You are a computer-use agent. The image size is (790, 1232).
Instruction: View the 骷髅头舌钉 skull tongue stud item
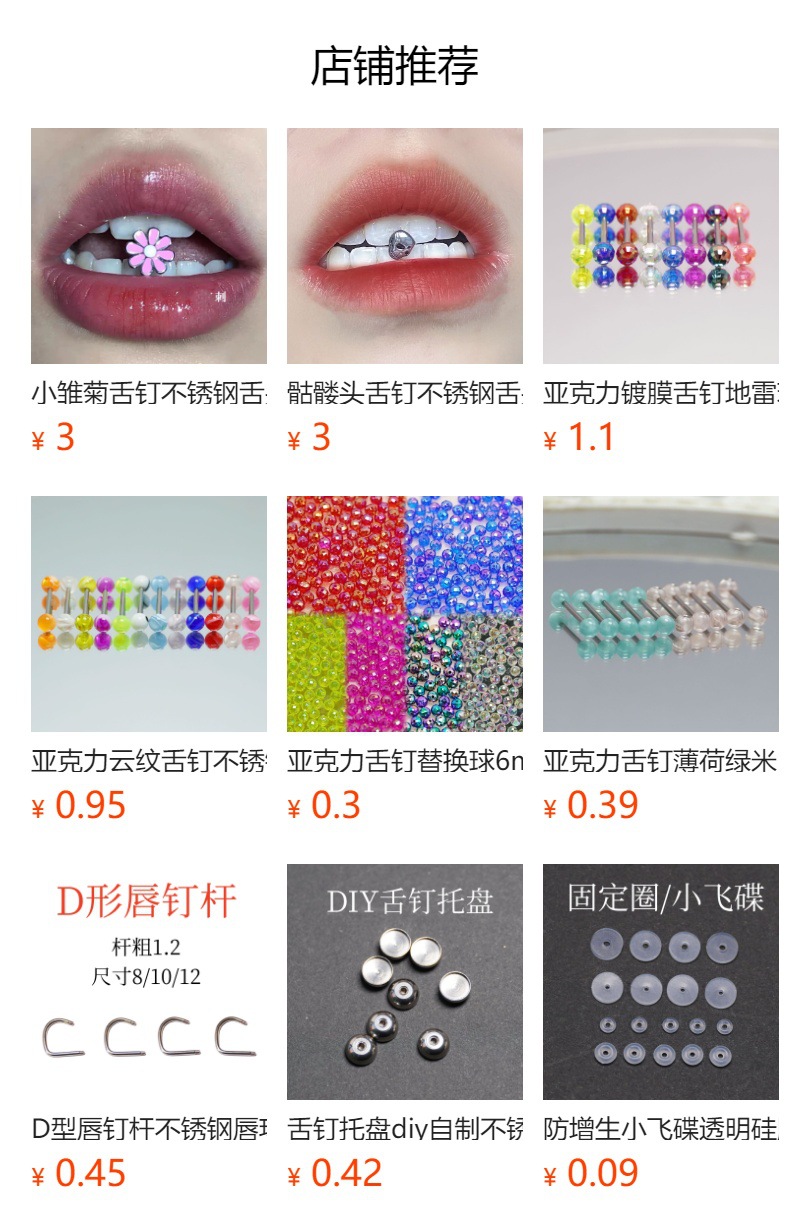pos(405,246)
